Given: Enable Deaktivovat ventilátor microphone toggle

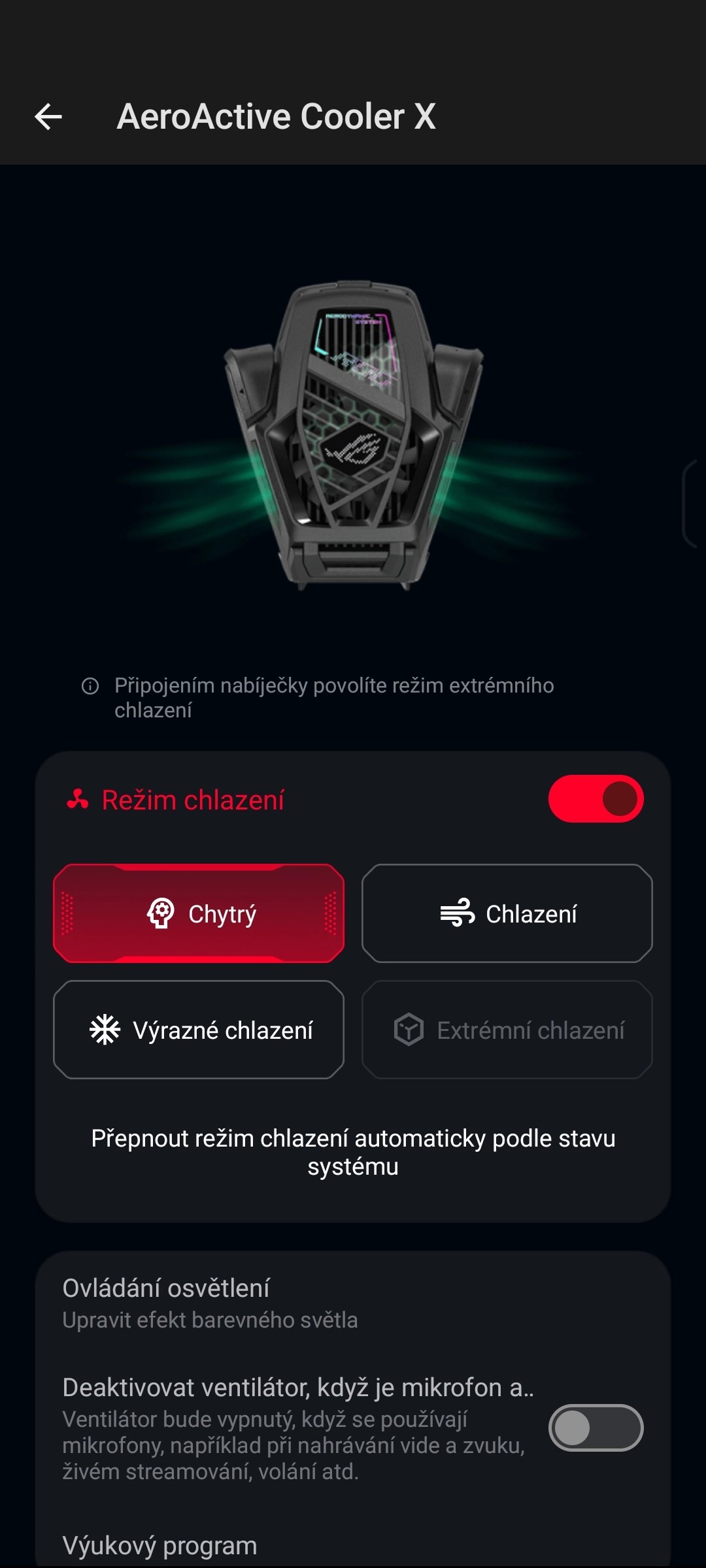Looking at the screenshot, I should [x=596, y=1428].
